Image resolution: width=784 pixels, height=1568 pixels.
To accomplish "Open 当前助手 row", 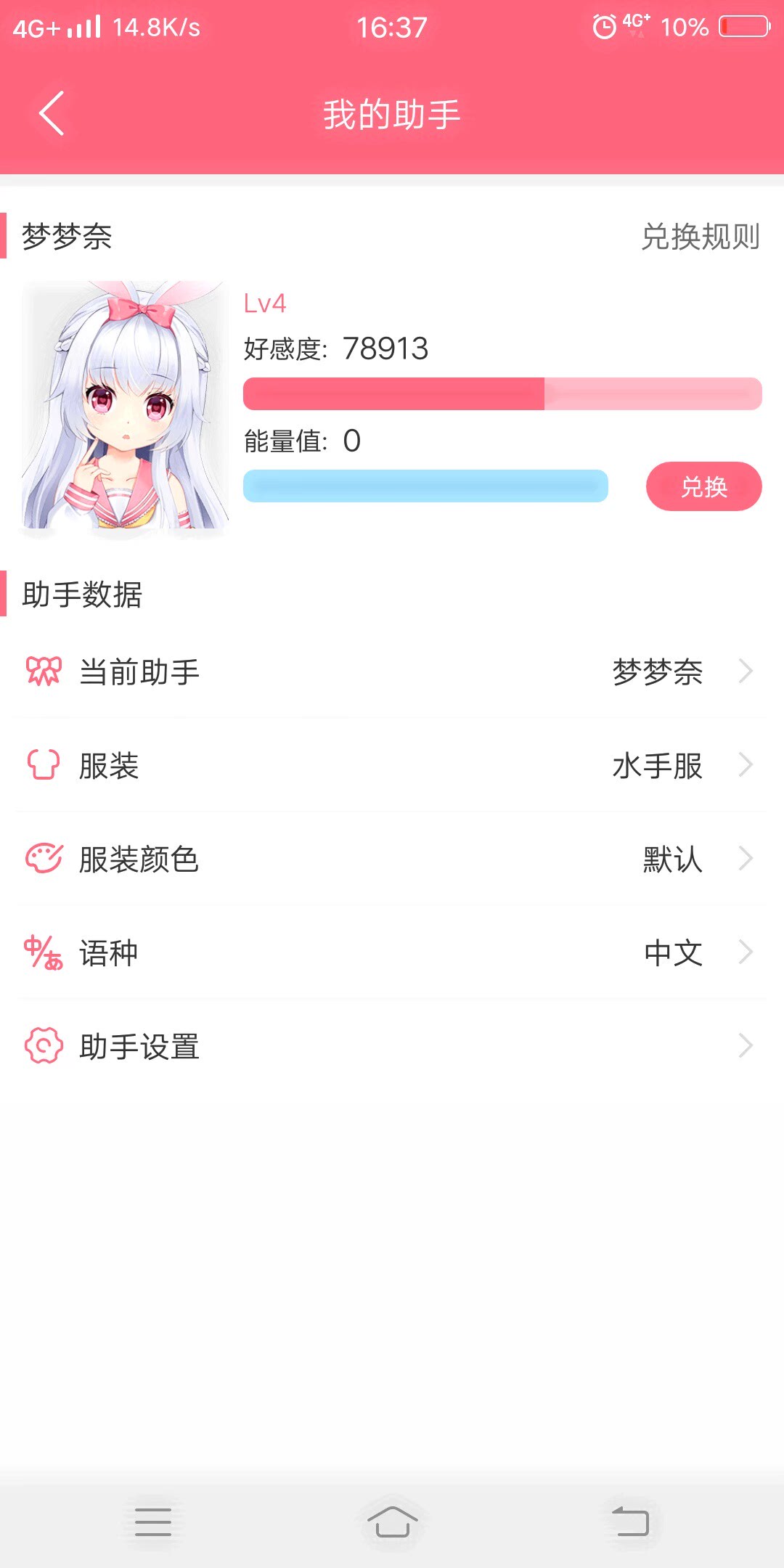I will 392,671.
